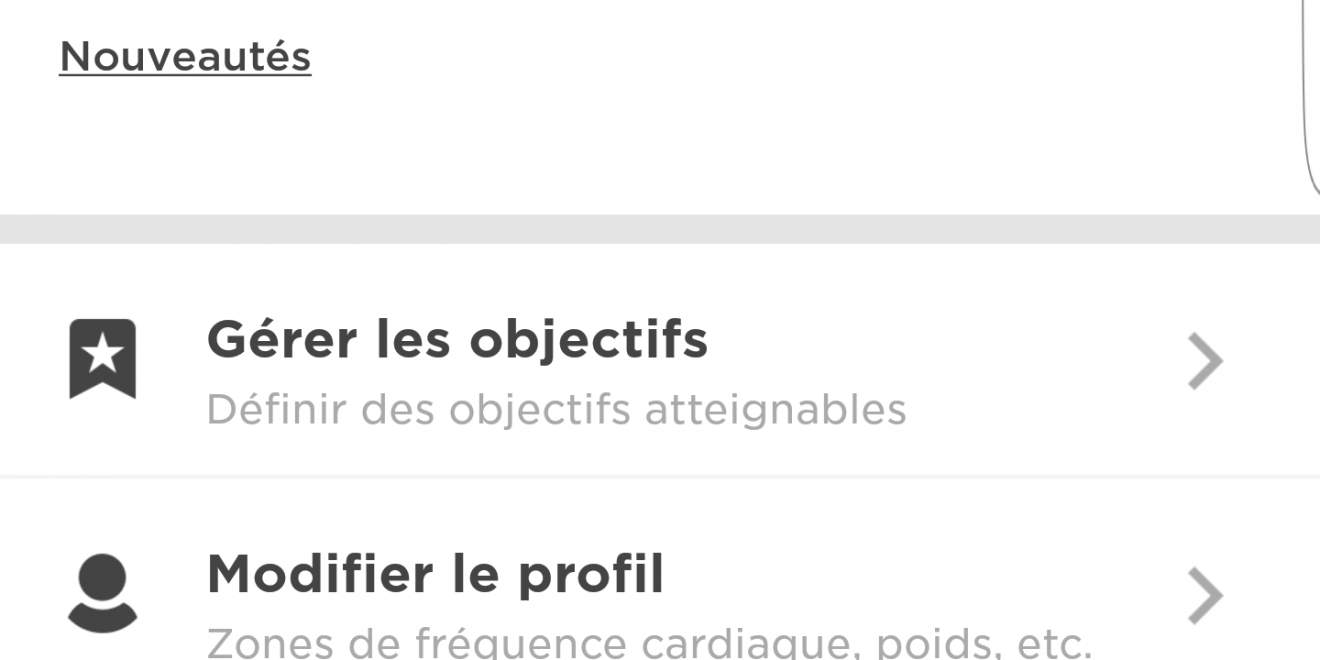The image size is (1320, 660).
Task: Open the Nouveautés link
Action: click(x=185, y=57)
